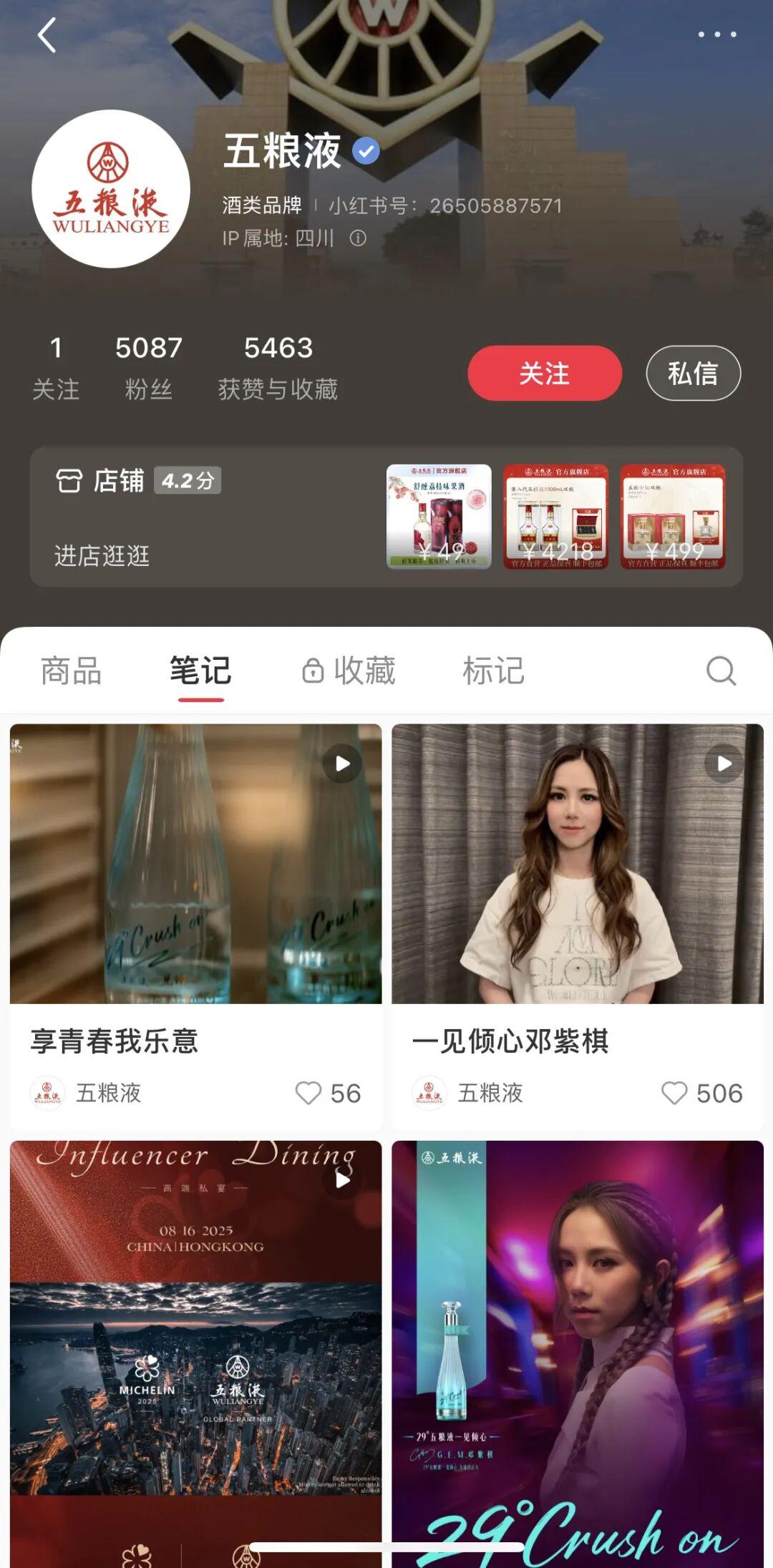Open the three-dot overflow menu
Image resolution: width=773 pixels, height=1568 pixels.
(x=716, y=34)
